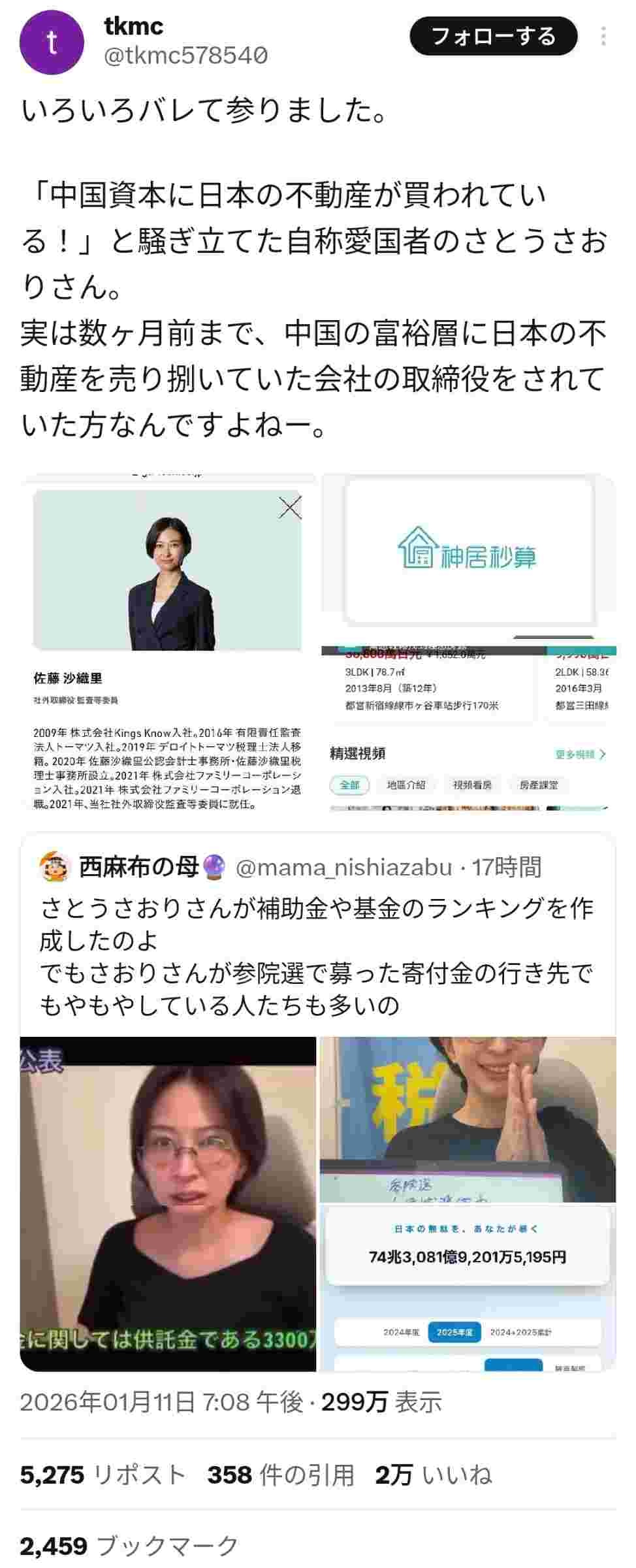Tap the フォローする button
Viewport: 636px width, 1568px height.
click(x=493, y=37)
